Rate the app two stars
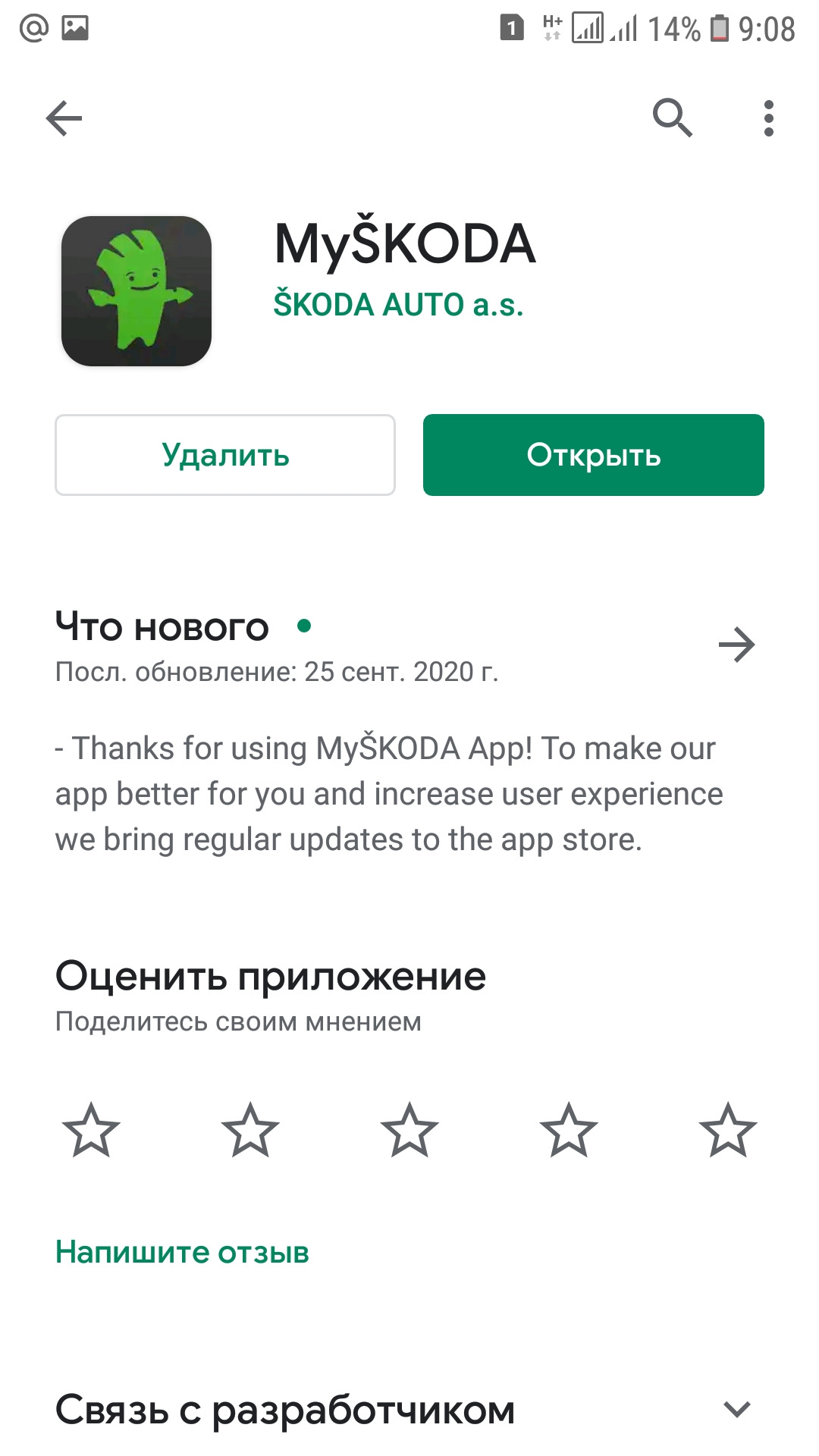819x1456 pixels. [250, 1131]
